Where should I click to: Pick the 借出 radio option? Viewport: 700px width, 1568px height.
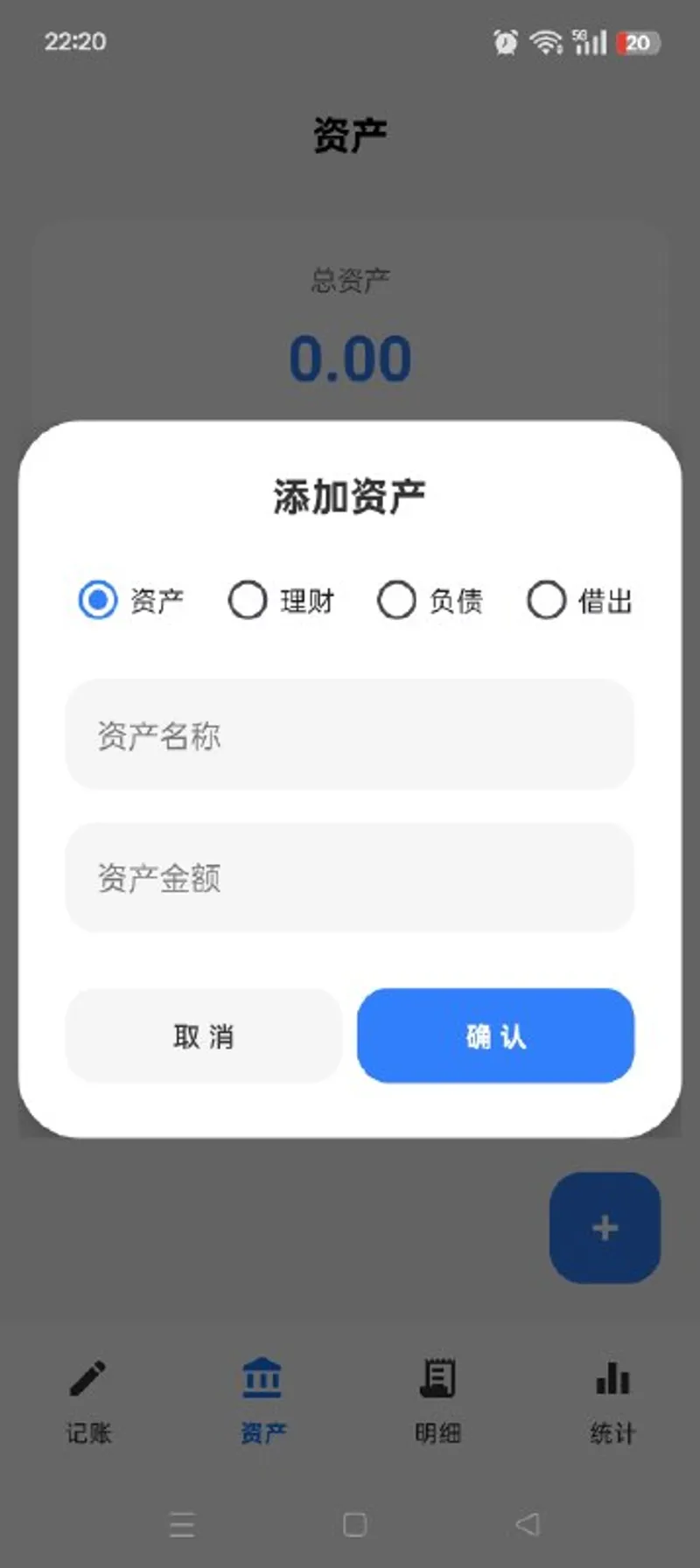[547, 601]
